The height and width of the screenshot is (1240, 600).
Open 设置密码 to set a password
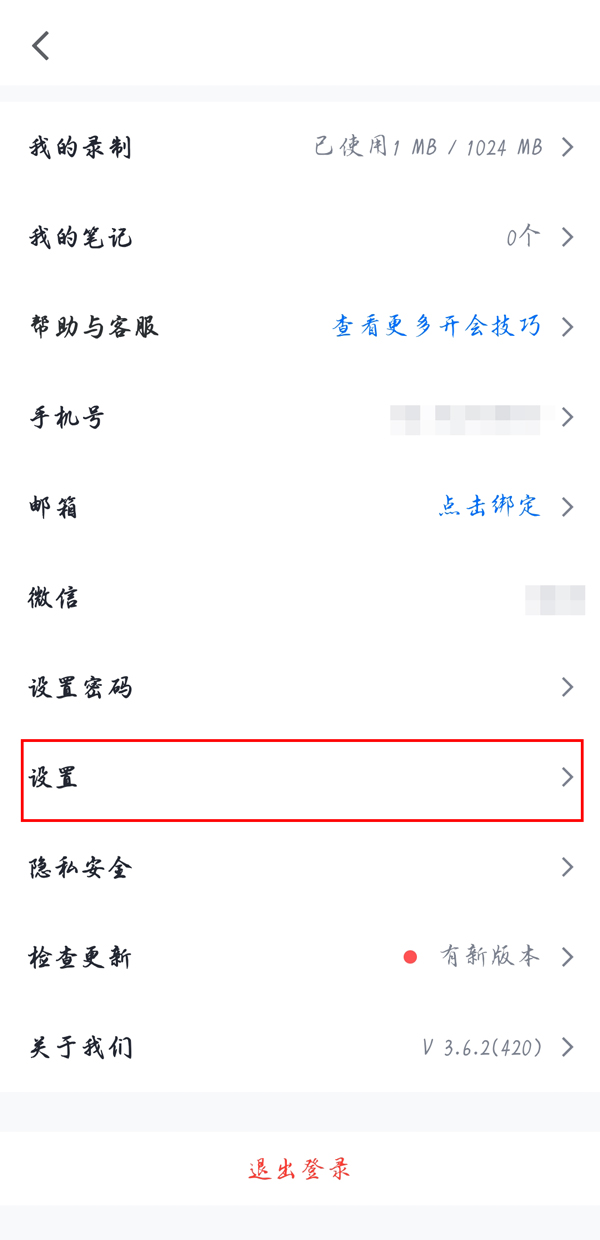coord(300,687)
